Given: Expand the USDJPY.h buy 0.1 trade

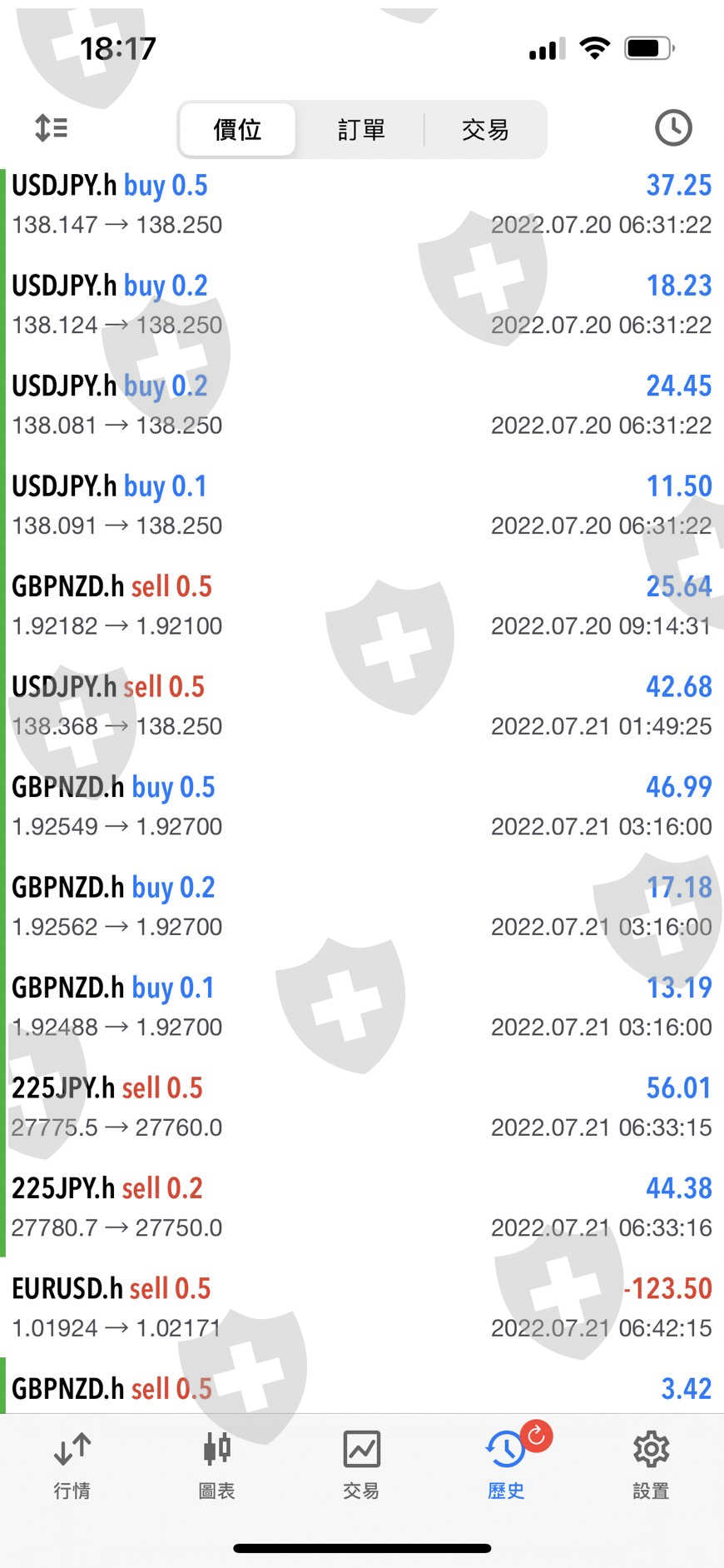Looking at the screenshot, I should click(x=361, y=505).
